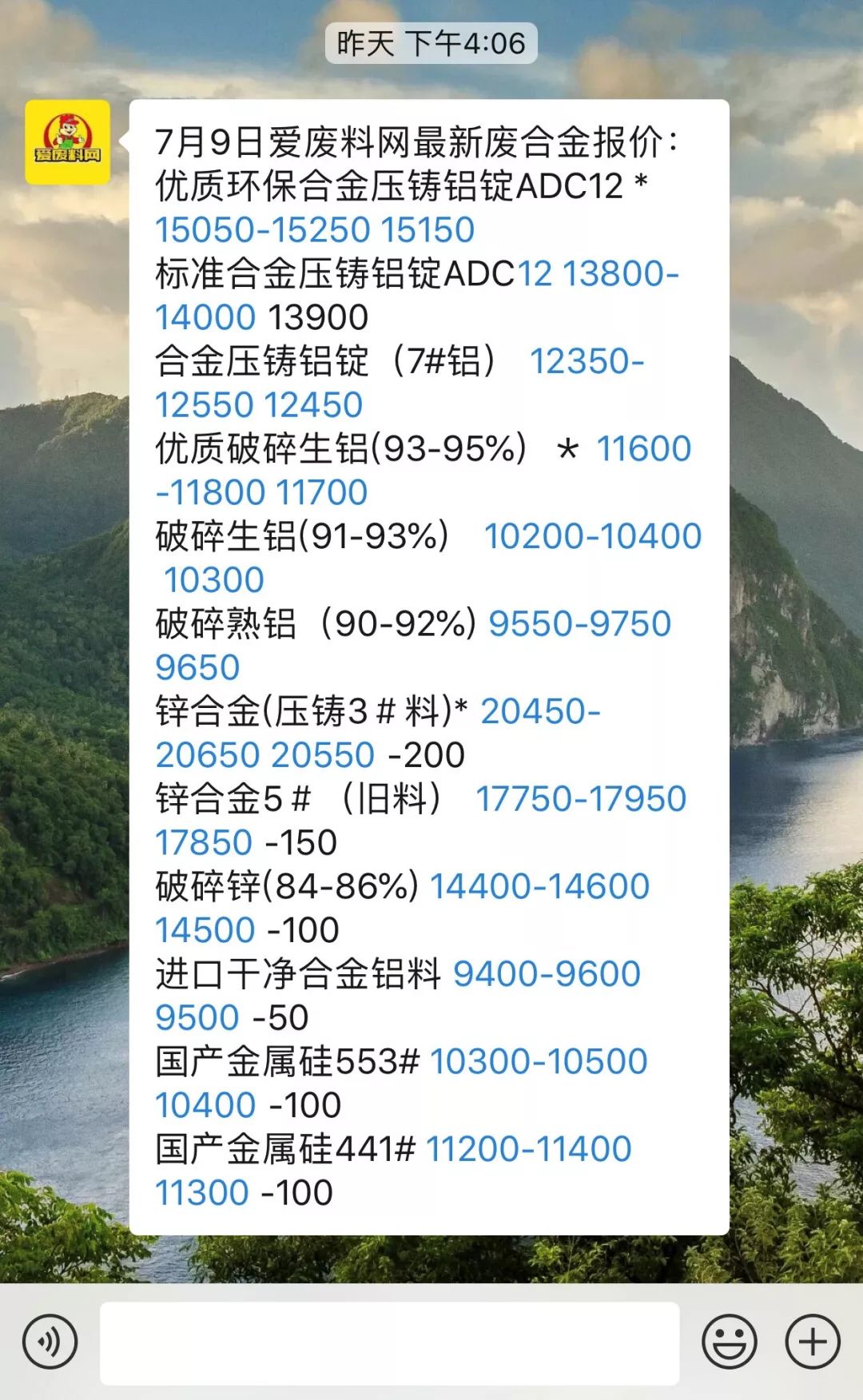Open the 爱废料网 sender avatar
863x1400 pixels.
67,142
